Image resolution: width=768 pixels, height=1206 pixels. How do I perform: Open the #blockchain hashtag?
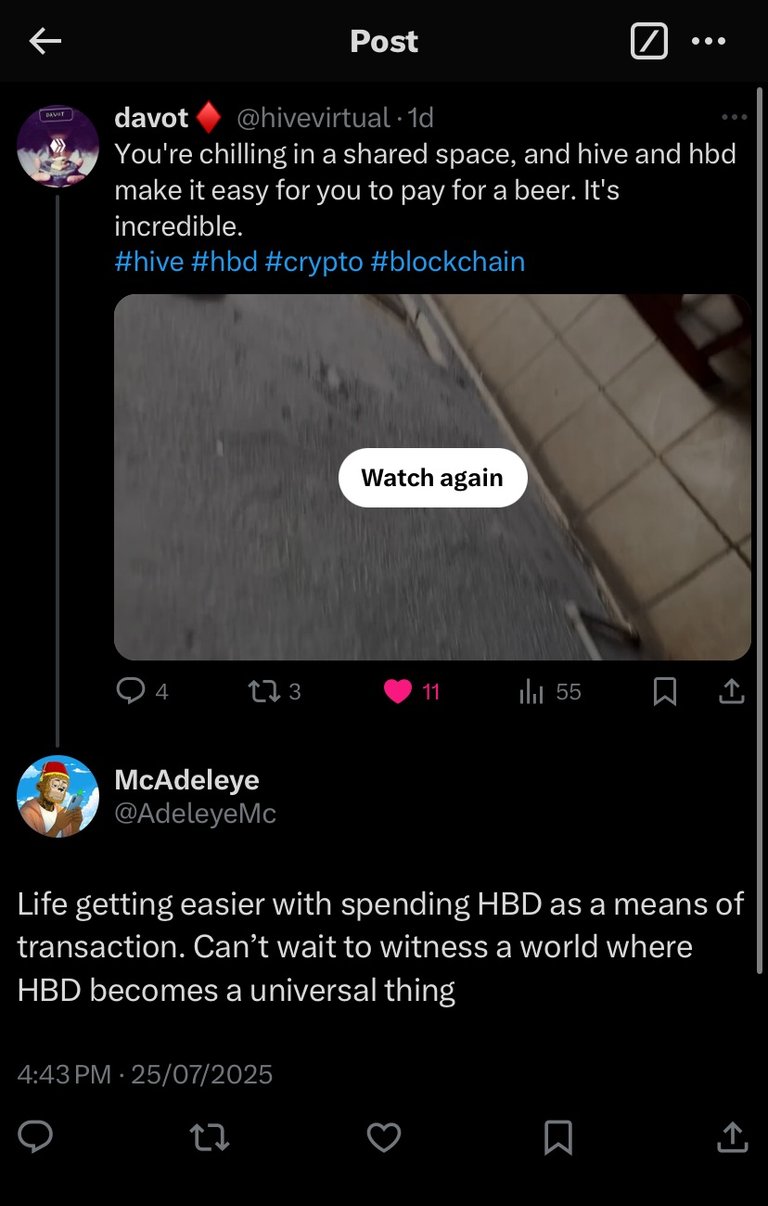(447, 262)
